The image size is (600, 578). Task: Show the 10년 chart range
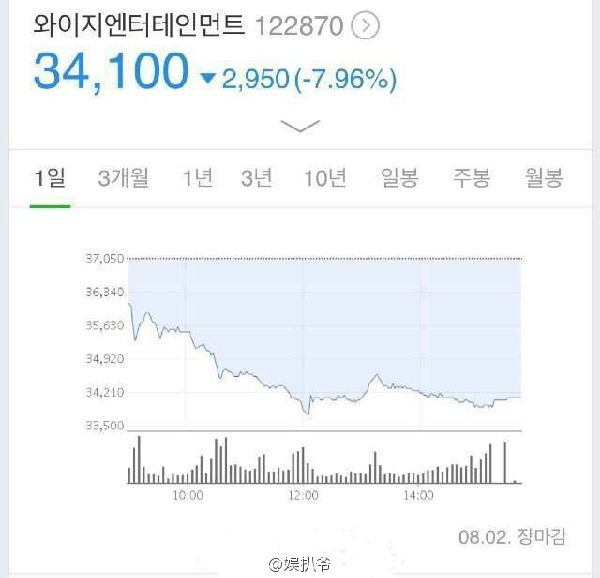[x=325, y=178]
